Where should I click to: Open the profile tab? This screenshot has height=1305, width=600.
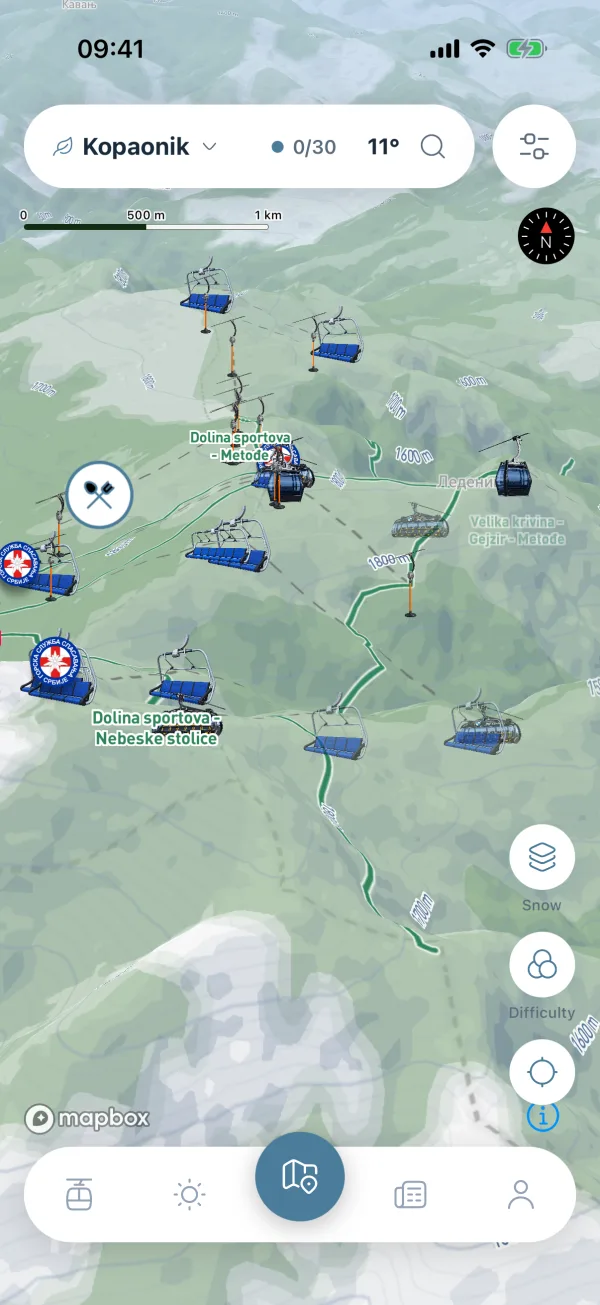(520, 1194)
